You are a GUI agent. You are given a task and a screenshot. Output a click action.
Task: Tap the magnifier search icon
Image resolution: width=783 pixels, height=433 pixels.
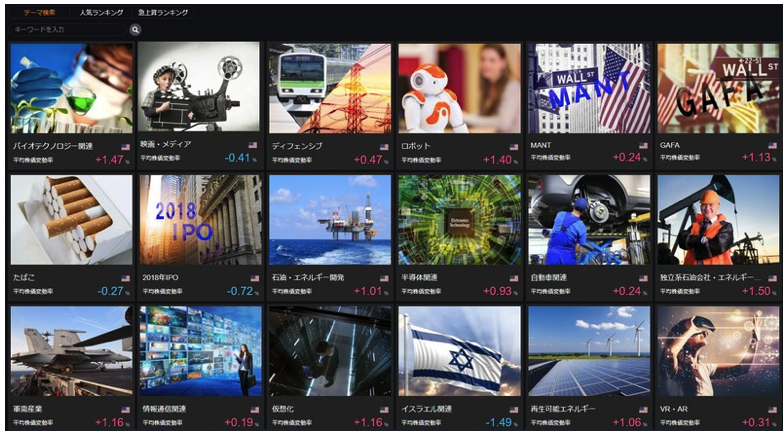tap(136, 30)
